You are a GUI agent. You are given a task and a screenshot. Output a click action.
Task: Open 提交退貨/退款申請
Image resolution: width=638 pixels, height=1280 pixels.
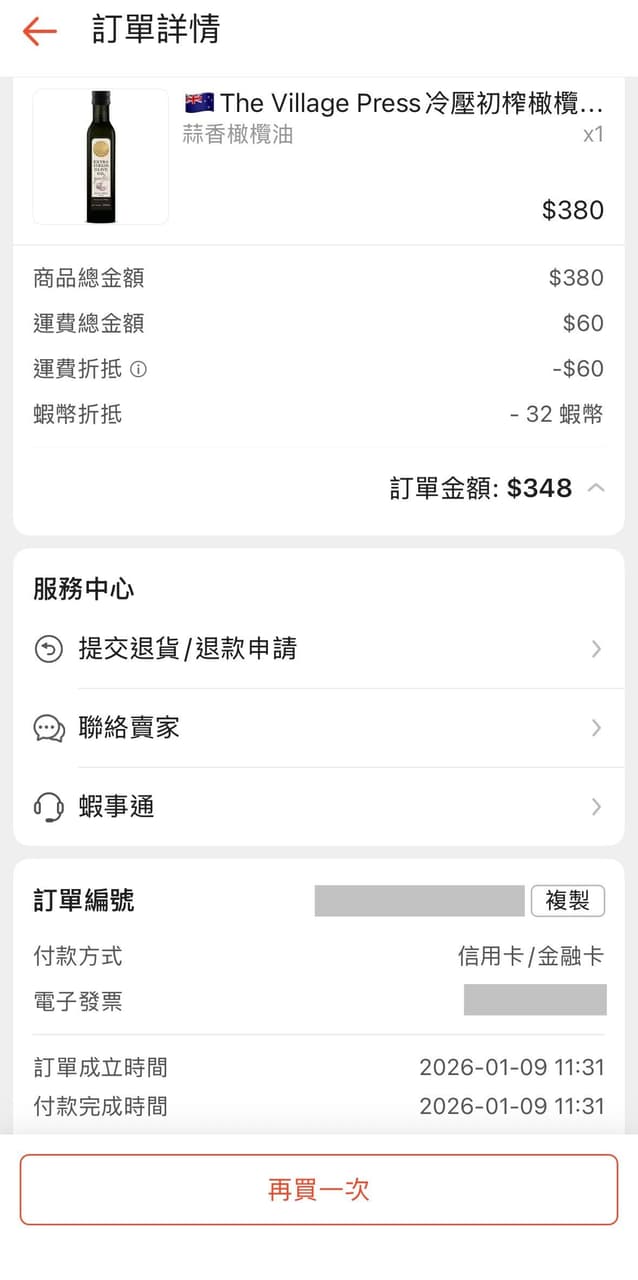(319, 649)
